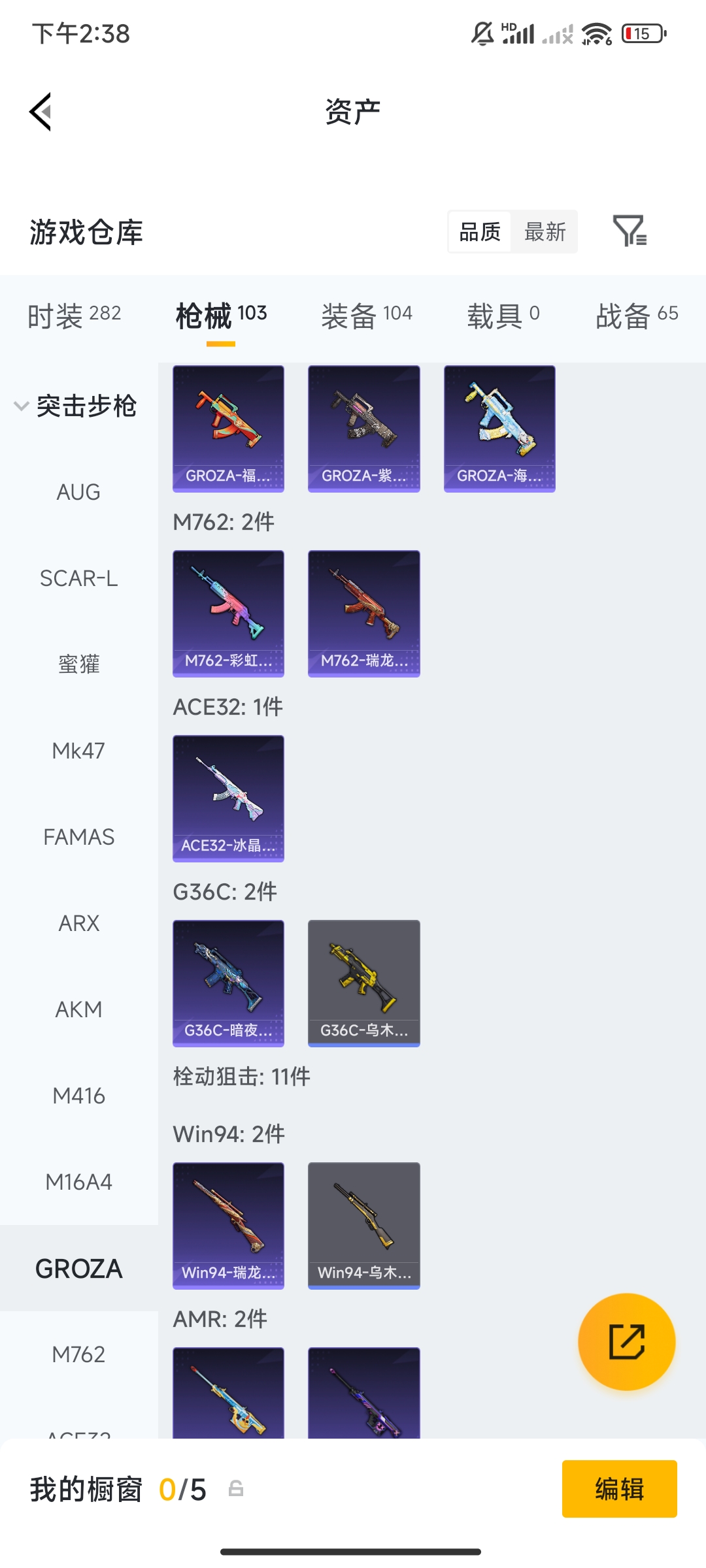This screenshot has height=1568, width=706.
Task: Jump to the M416 section
Action: pos(78,1096)
